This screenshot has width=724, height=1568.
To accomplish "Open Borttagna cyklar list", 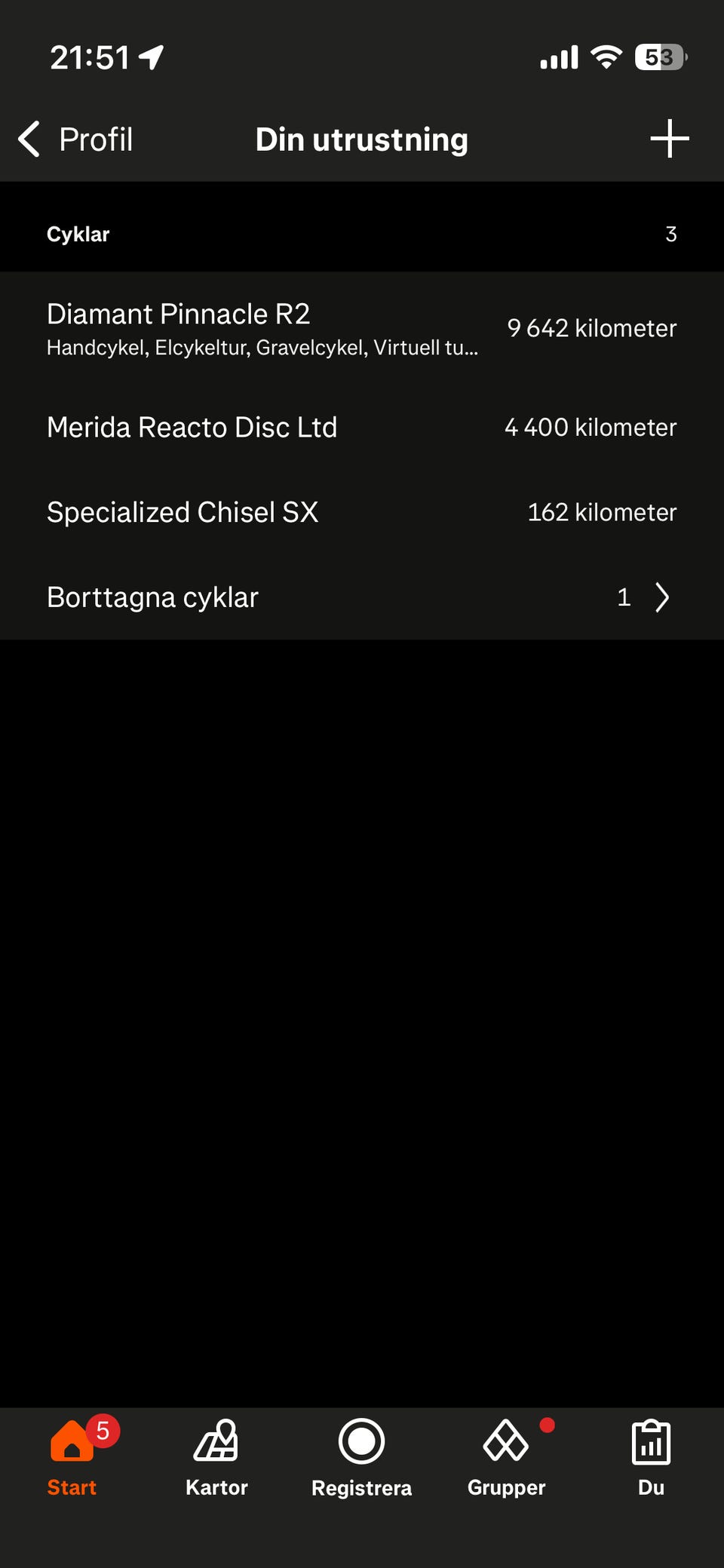I will (361, 597).
